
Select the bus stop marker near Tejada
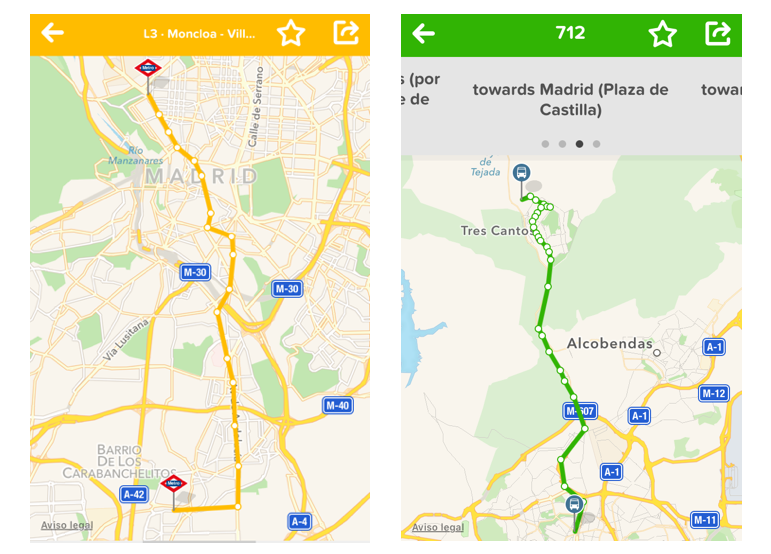click(x=521, y=173)
